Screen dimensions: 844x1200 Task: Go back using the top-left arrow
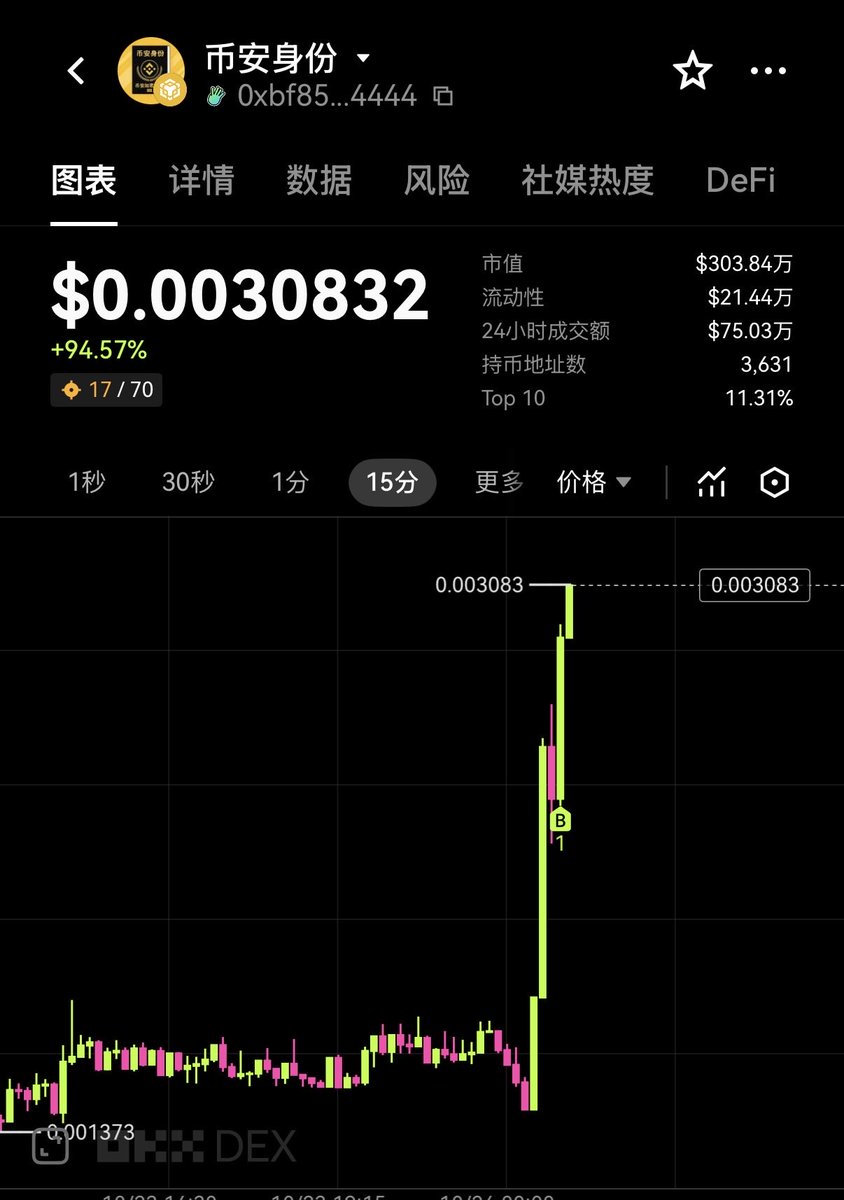click(77, 71)
